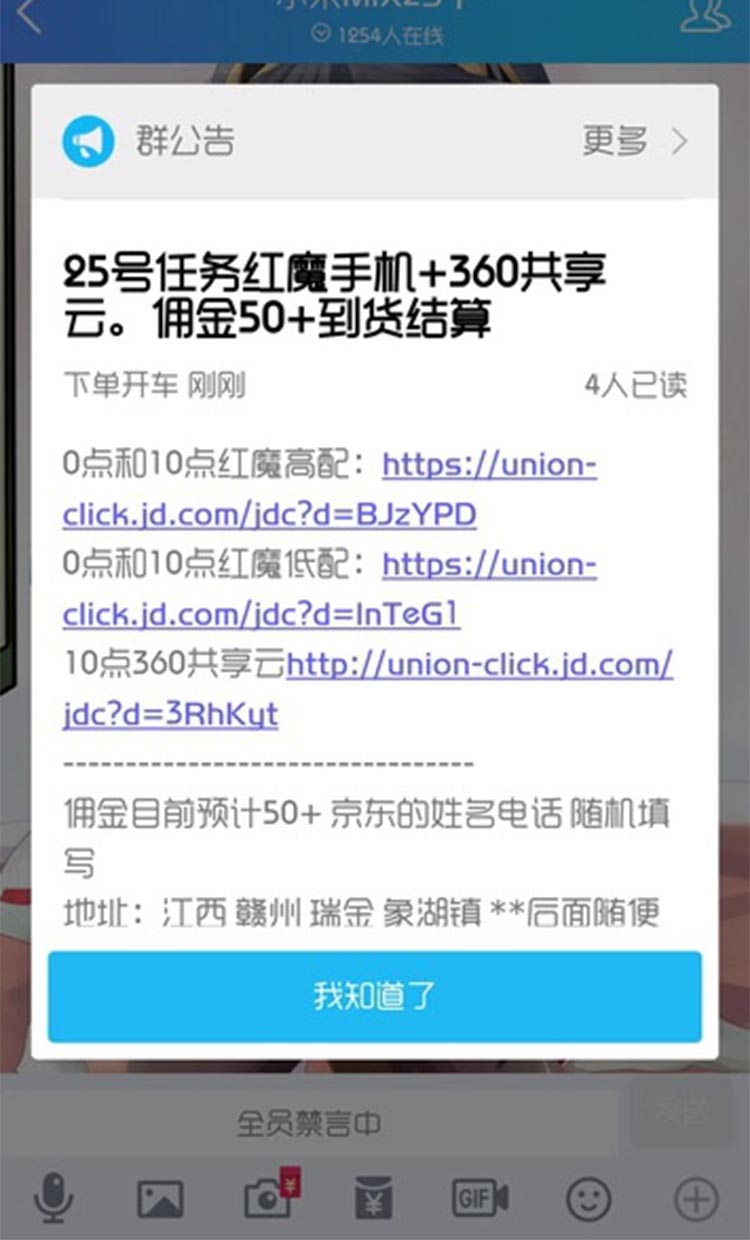Open the red packet icon

[374, 1197]
